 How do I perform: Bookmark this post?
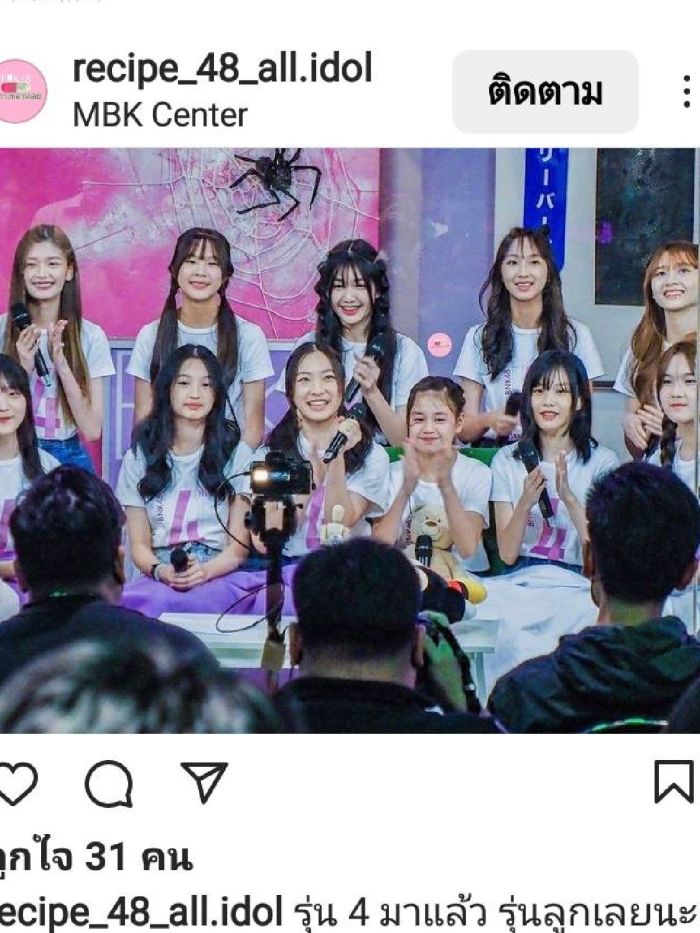674,782
